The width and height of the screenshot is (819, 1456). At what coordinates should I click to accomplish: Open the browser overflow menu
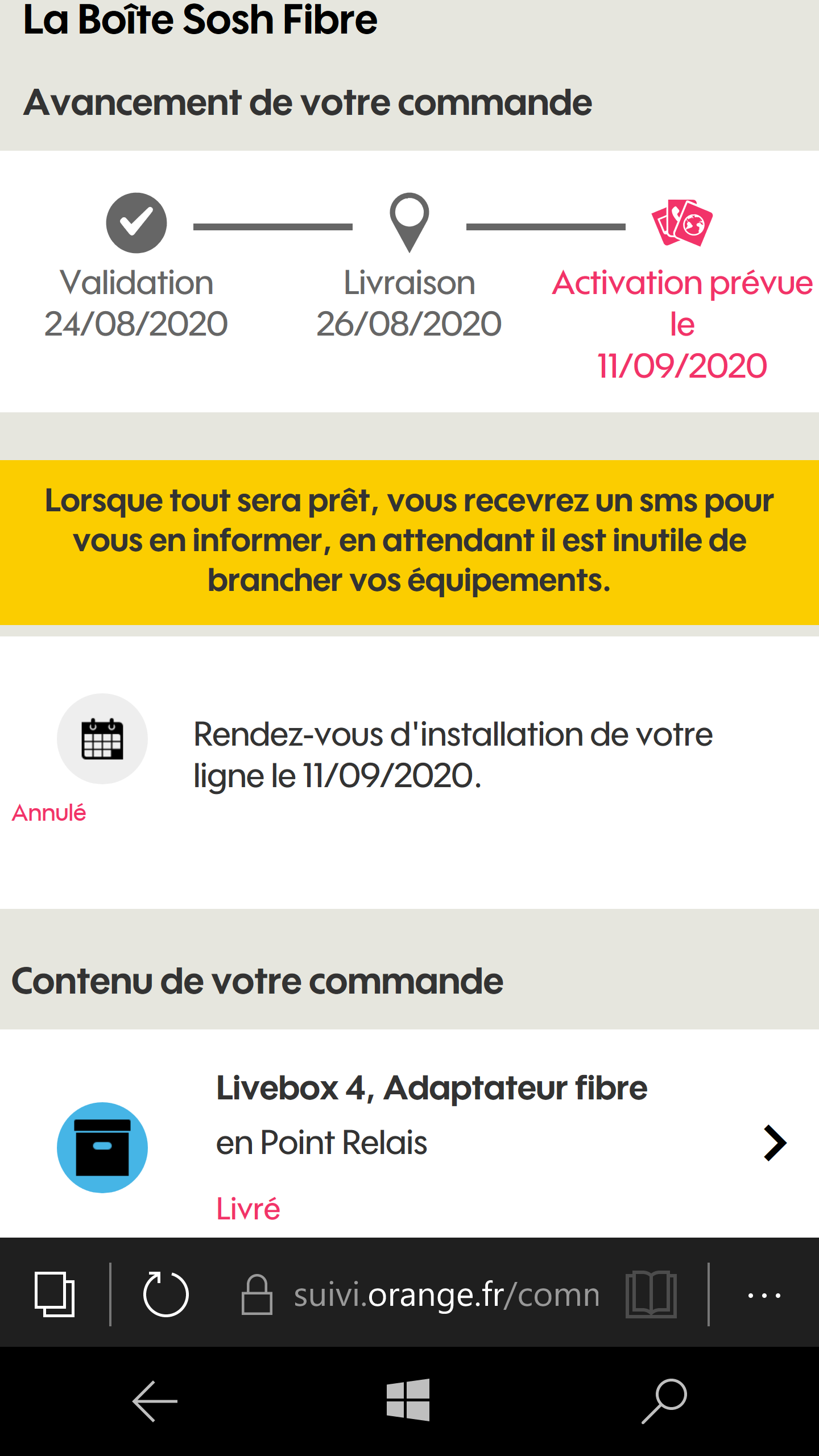[764, 1296]
